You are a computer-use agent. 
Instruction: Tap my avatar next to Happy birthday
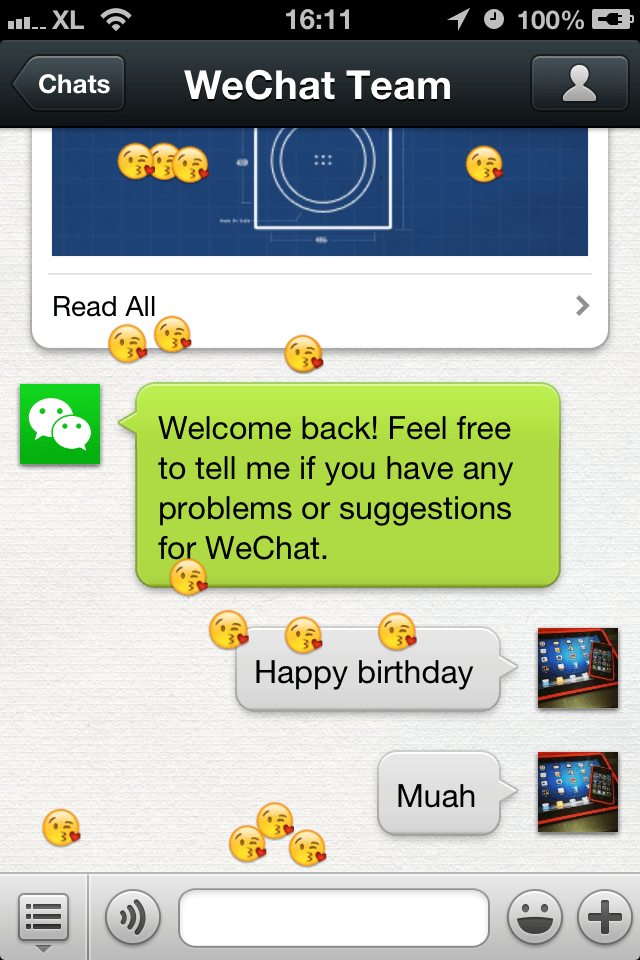(577, 668)
